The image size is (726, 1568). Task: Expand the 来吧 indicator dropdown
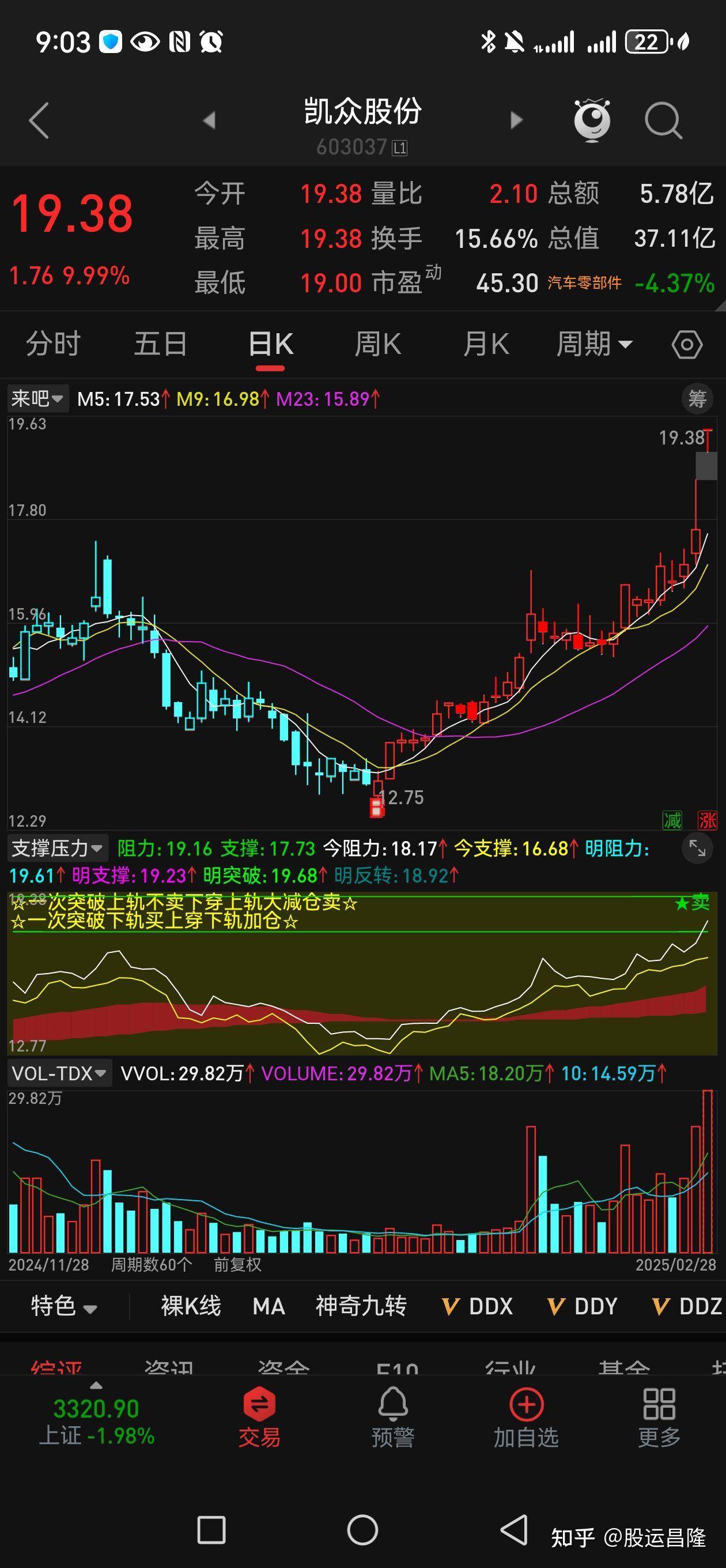(36, 399)
